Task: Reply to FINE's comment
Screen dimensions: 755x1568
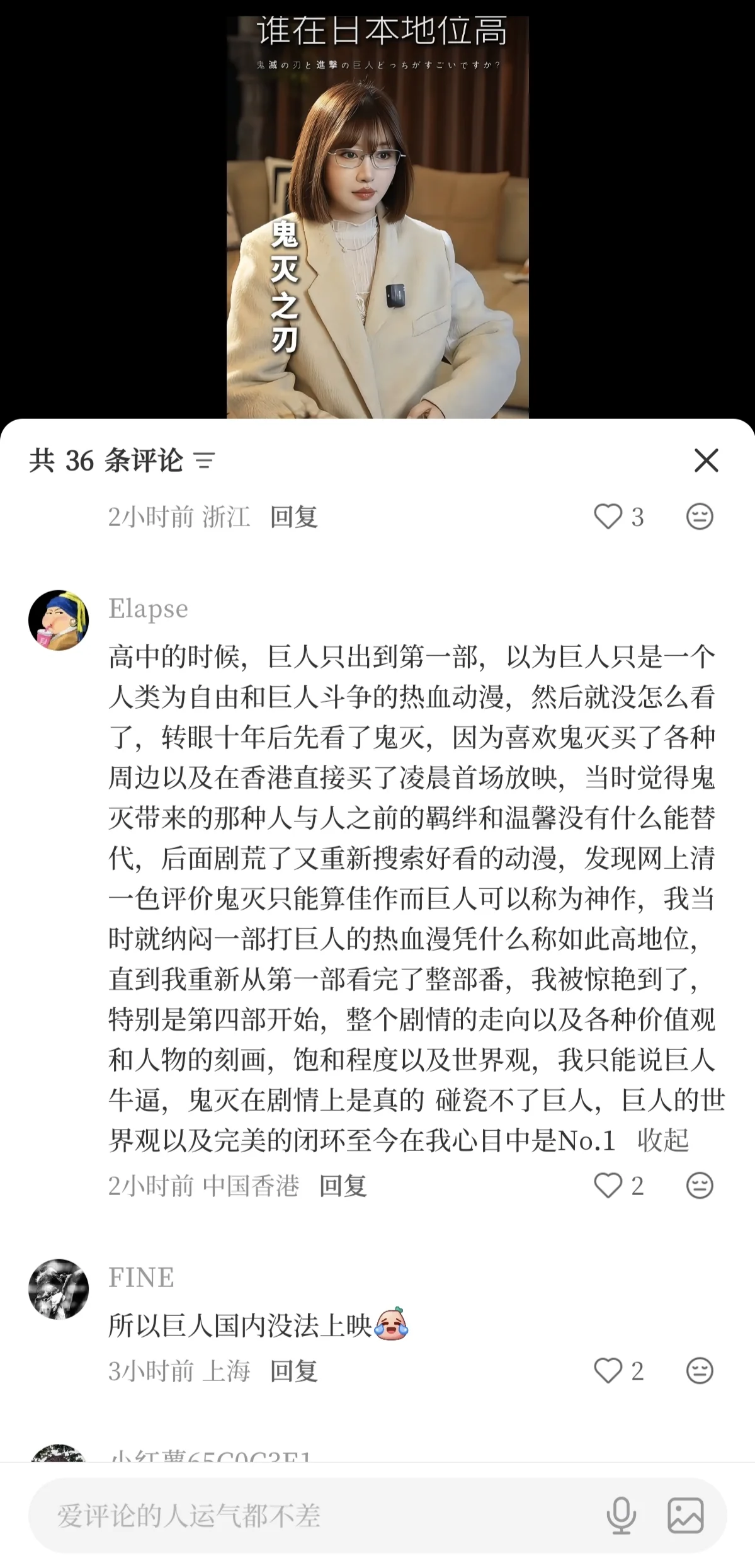Action: click(293, 1371)
